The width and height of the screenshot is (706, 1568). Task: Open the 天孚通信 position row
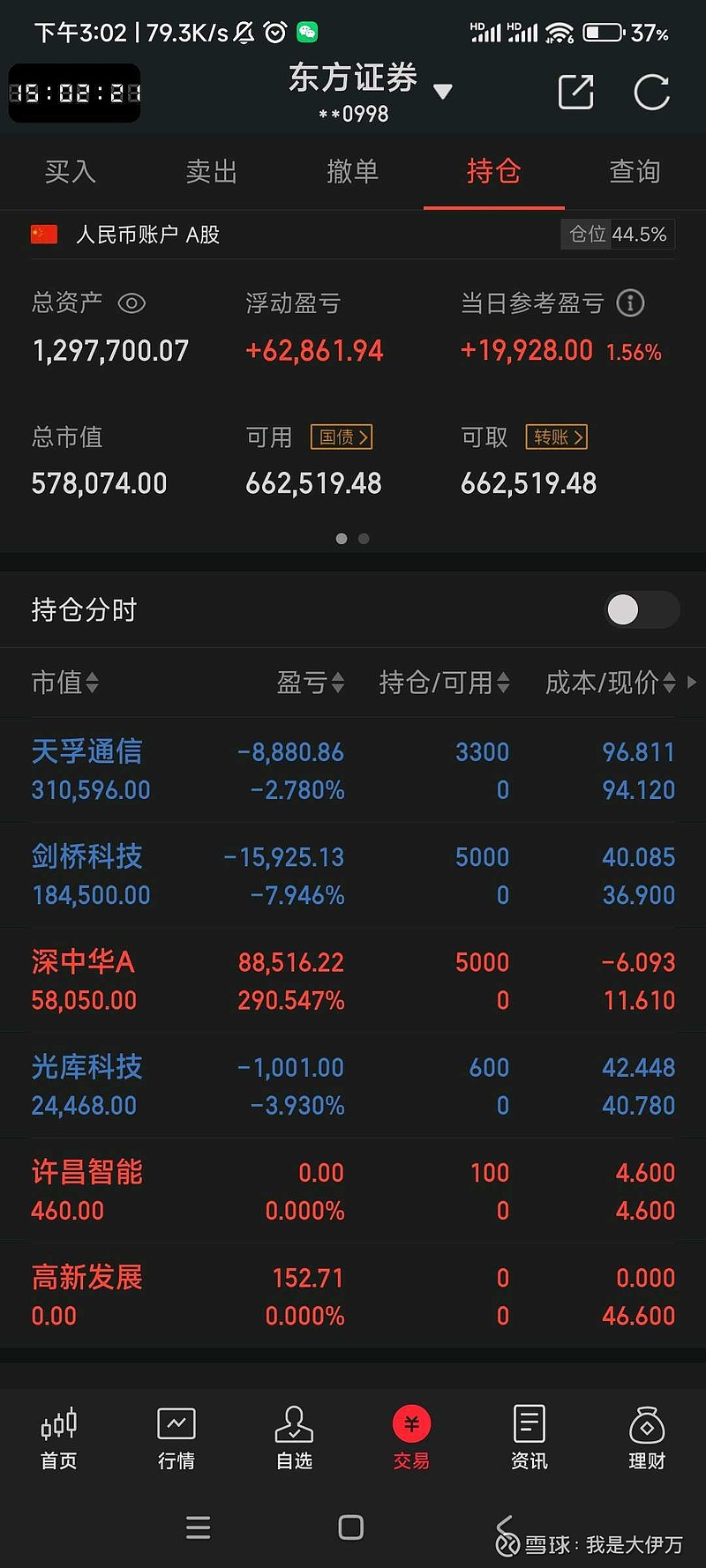coord(353,770)
